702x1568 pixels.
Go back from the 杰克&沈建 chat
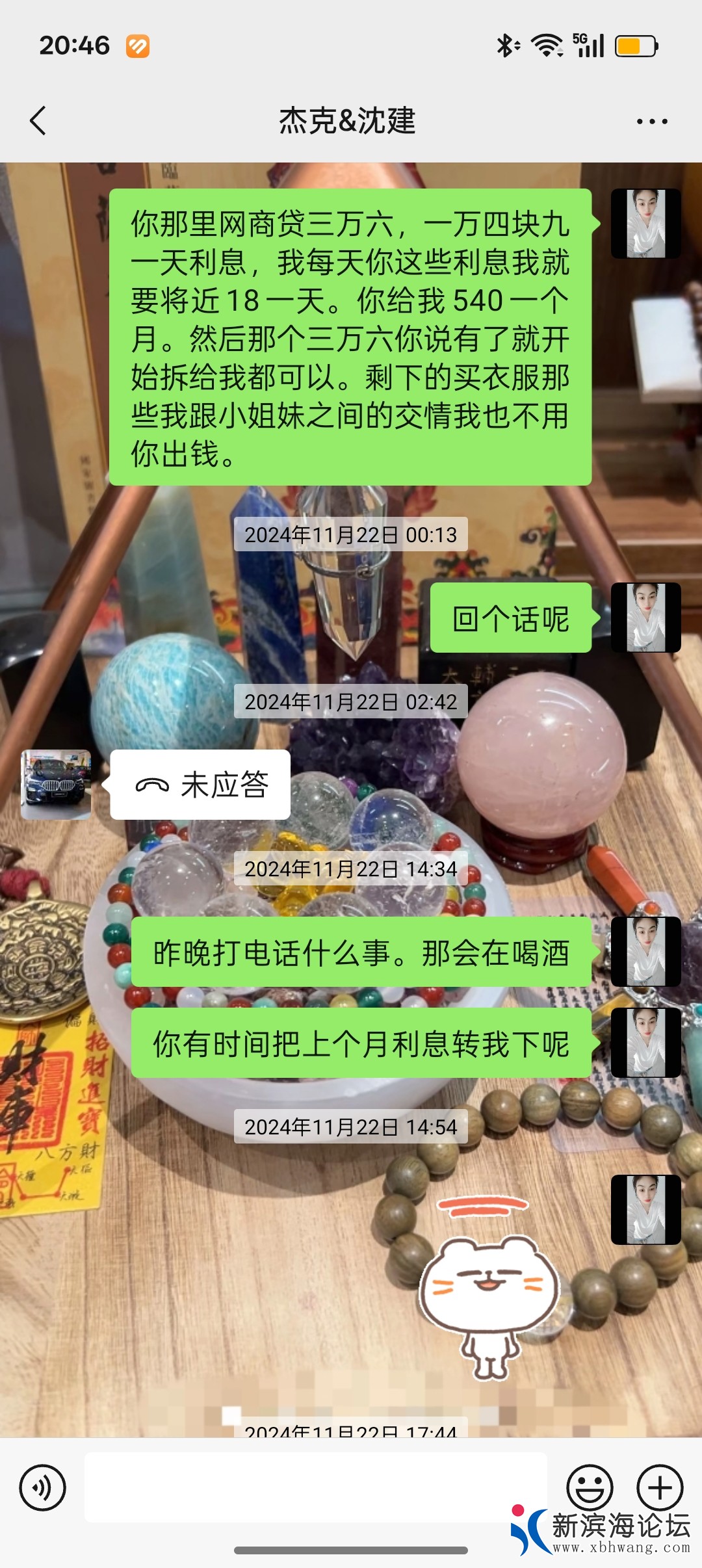(39, 121)
